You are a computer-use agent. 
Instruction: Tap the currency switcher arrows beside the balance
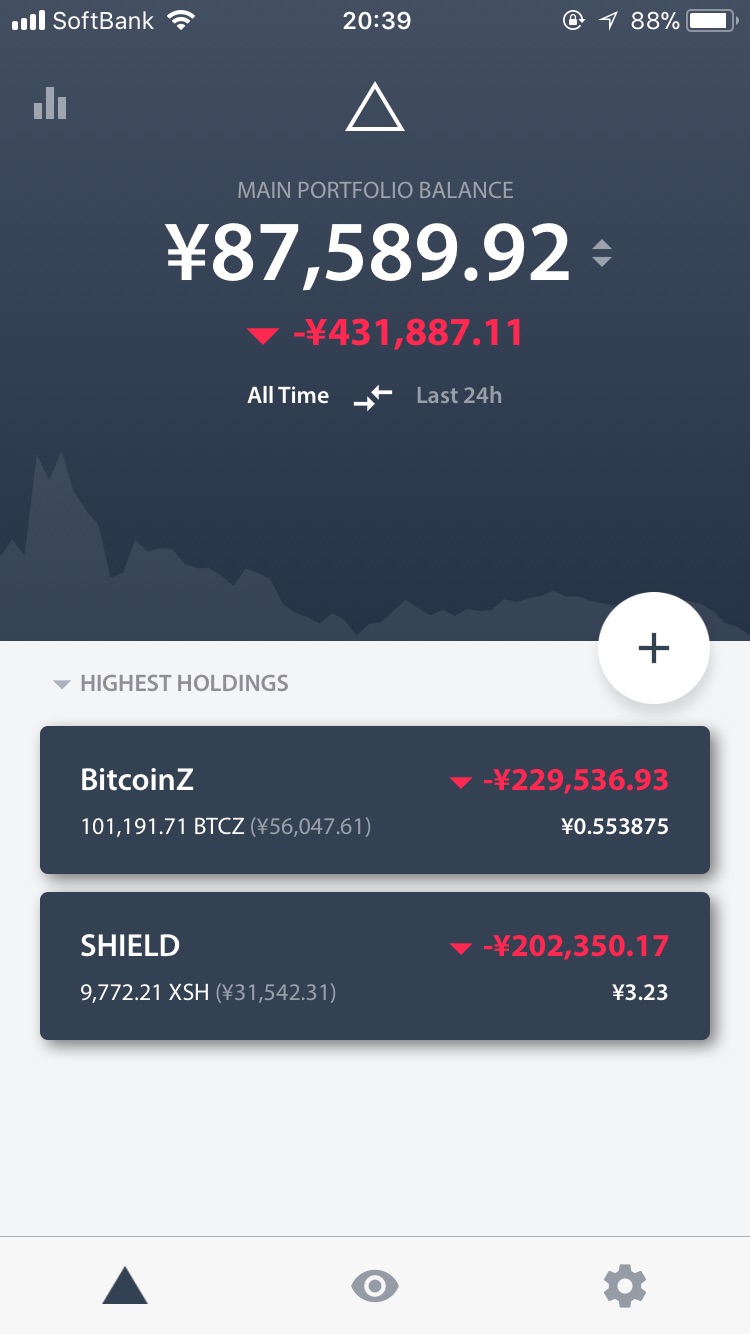coord(601,253)
